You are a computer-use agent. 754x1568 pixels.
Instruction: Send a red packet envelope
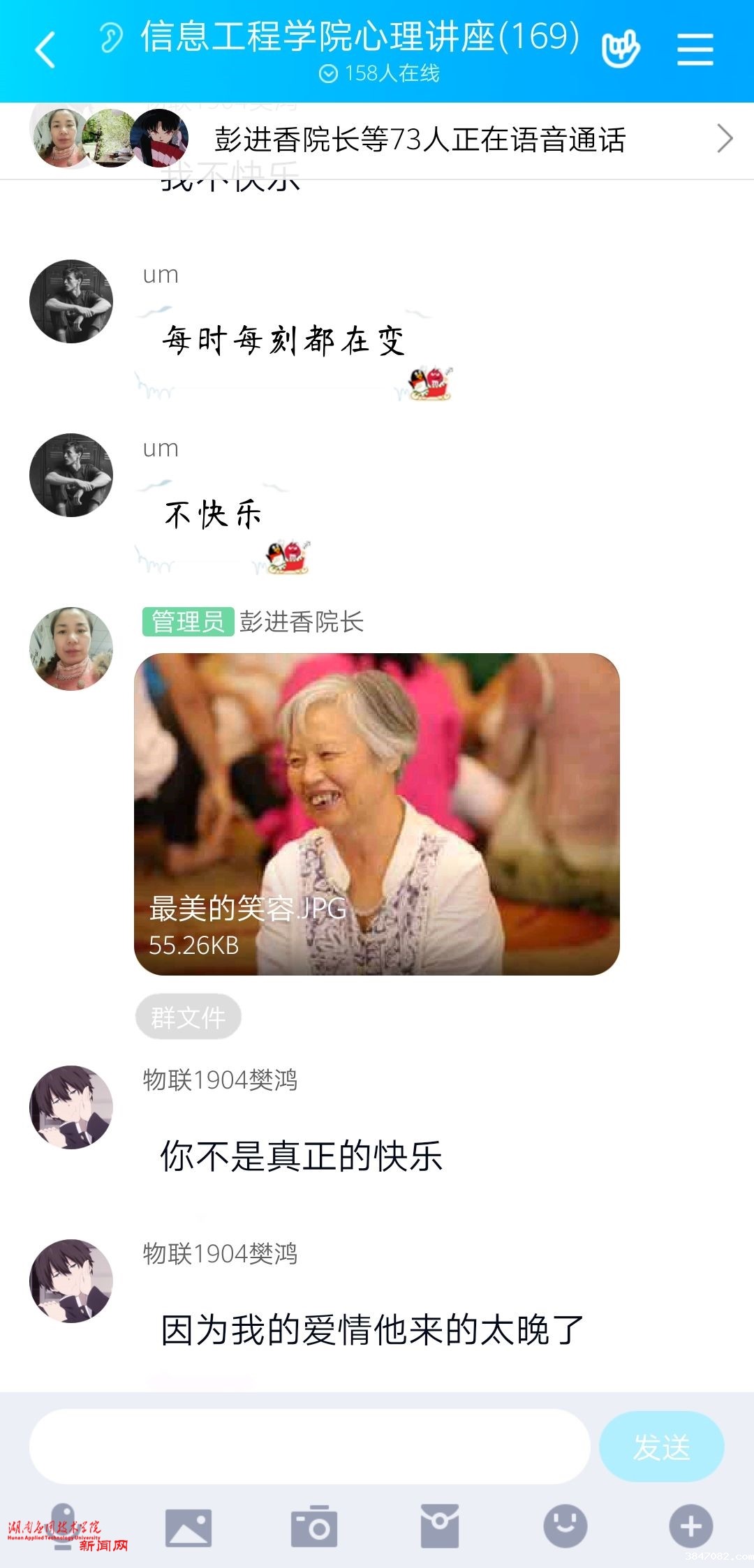[x=440, y=1527]
